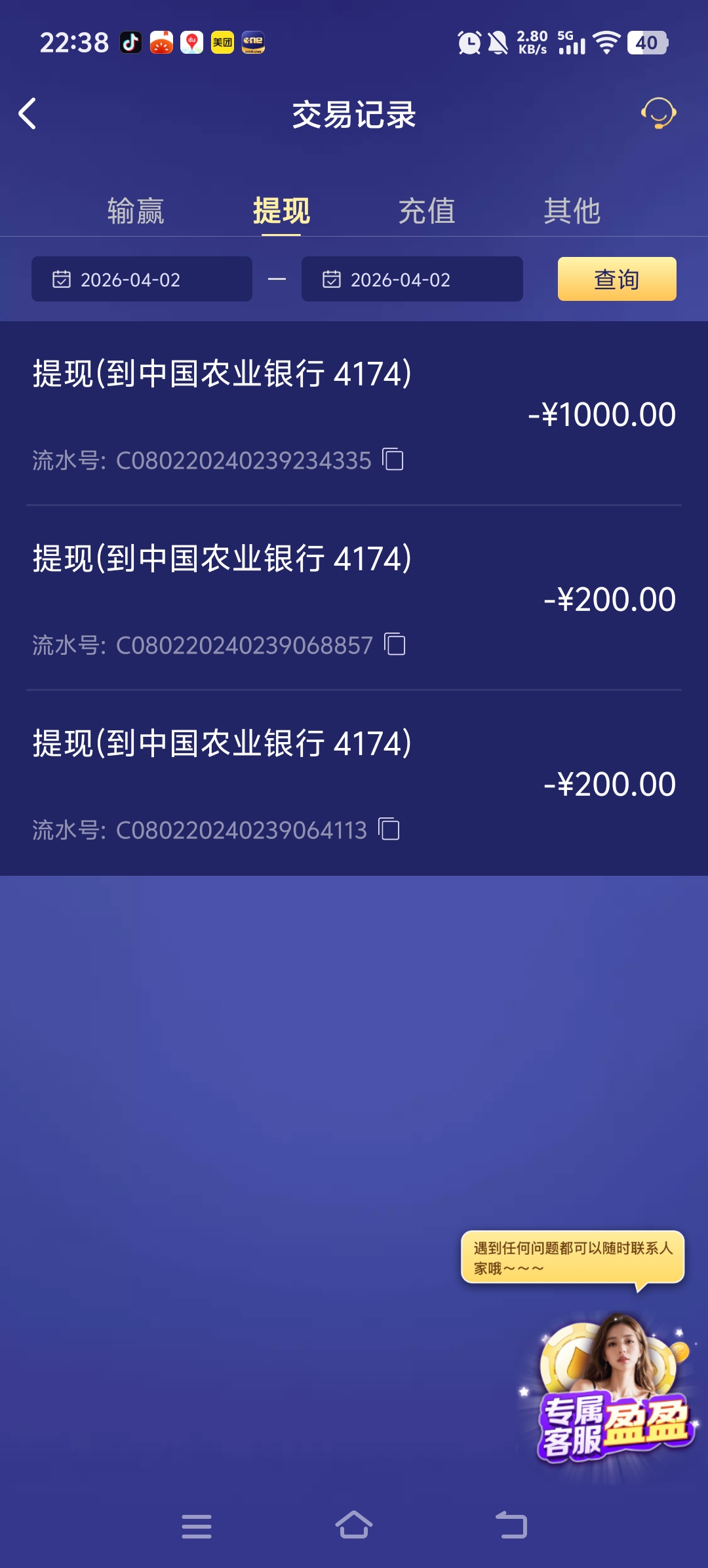Tap the 查询 button
Screen dimensions: 708x1568
(x=616, y=279)
